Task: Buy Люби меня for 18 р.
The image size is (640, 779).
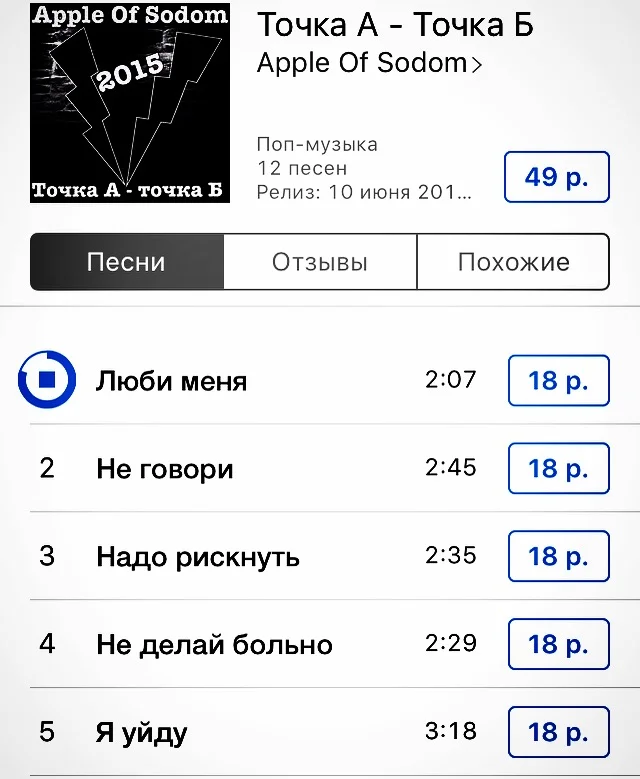Action: point(558,380)
